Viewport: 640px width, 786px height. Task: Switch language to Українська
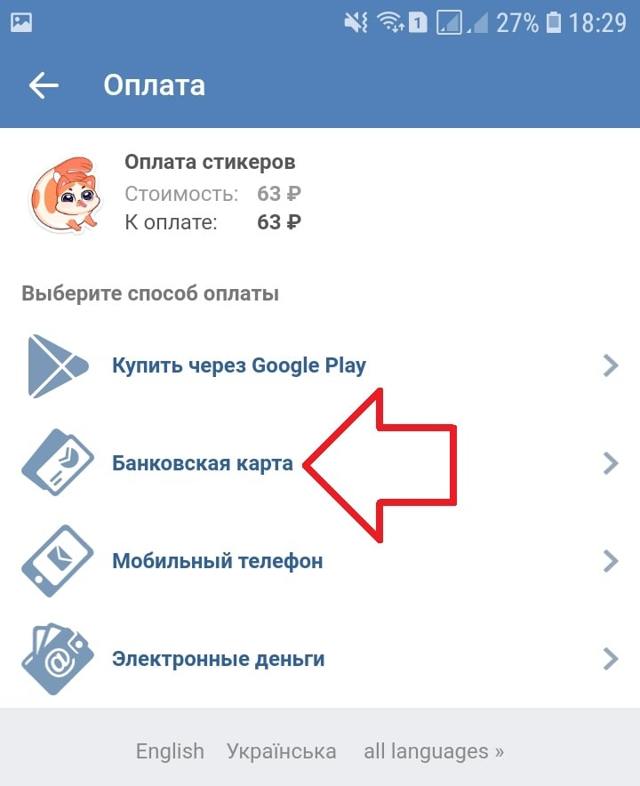(281, 751)
